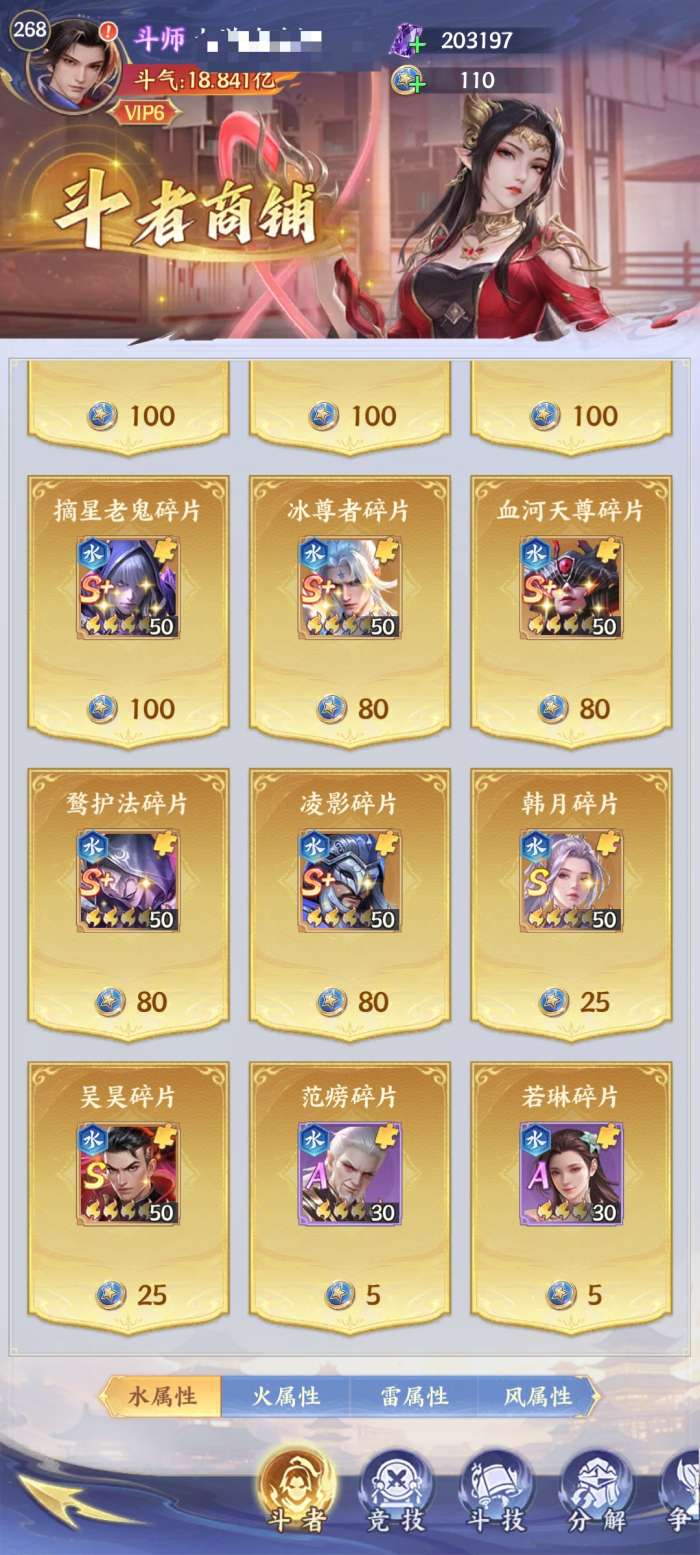Image resolution: width=700 pixels, height=1555 pixels.
Task: Select the 水属性 tab
Action: click(x=161, y=1396)
